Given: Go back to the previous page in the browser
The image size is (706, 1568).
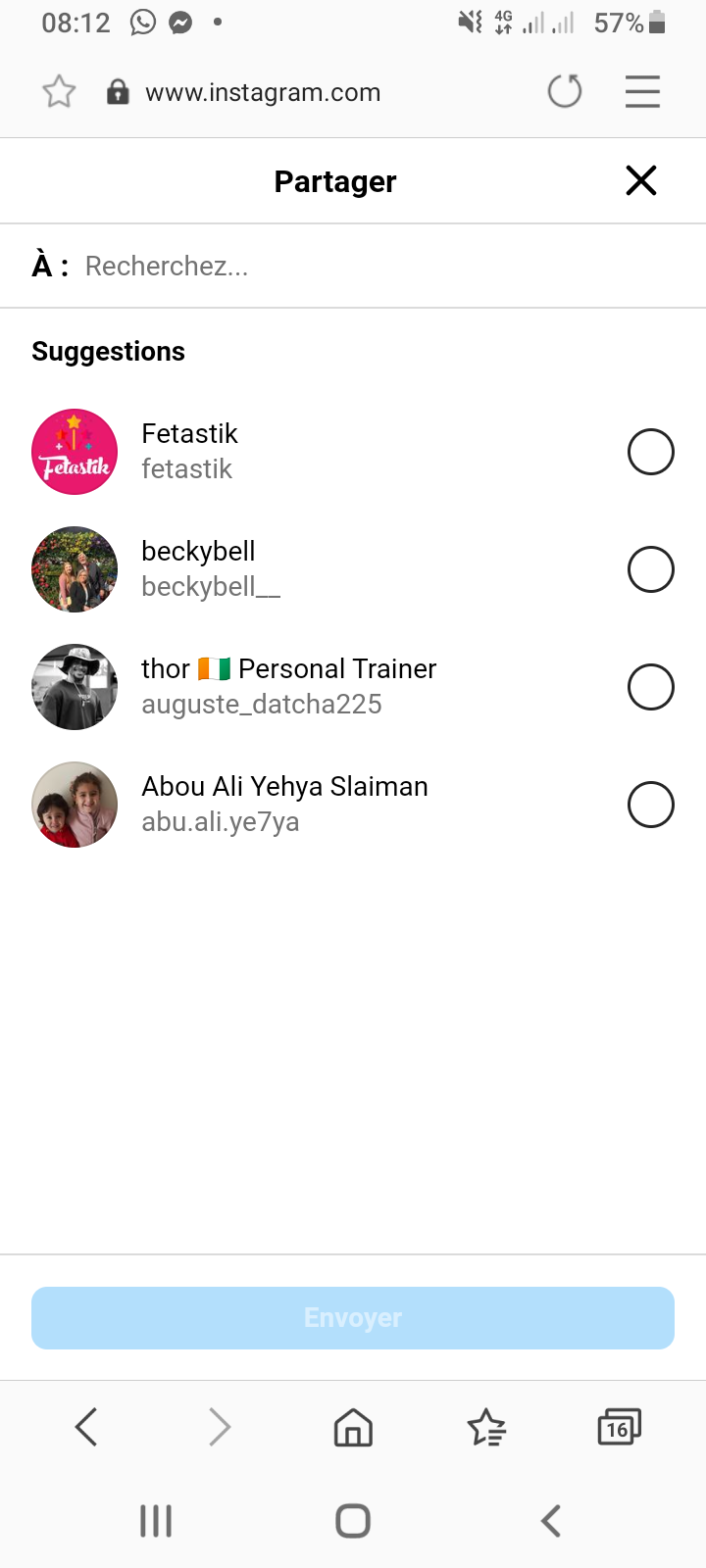Looking at the screenshot, I should 86,1427.
